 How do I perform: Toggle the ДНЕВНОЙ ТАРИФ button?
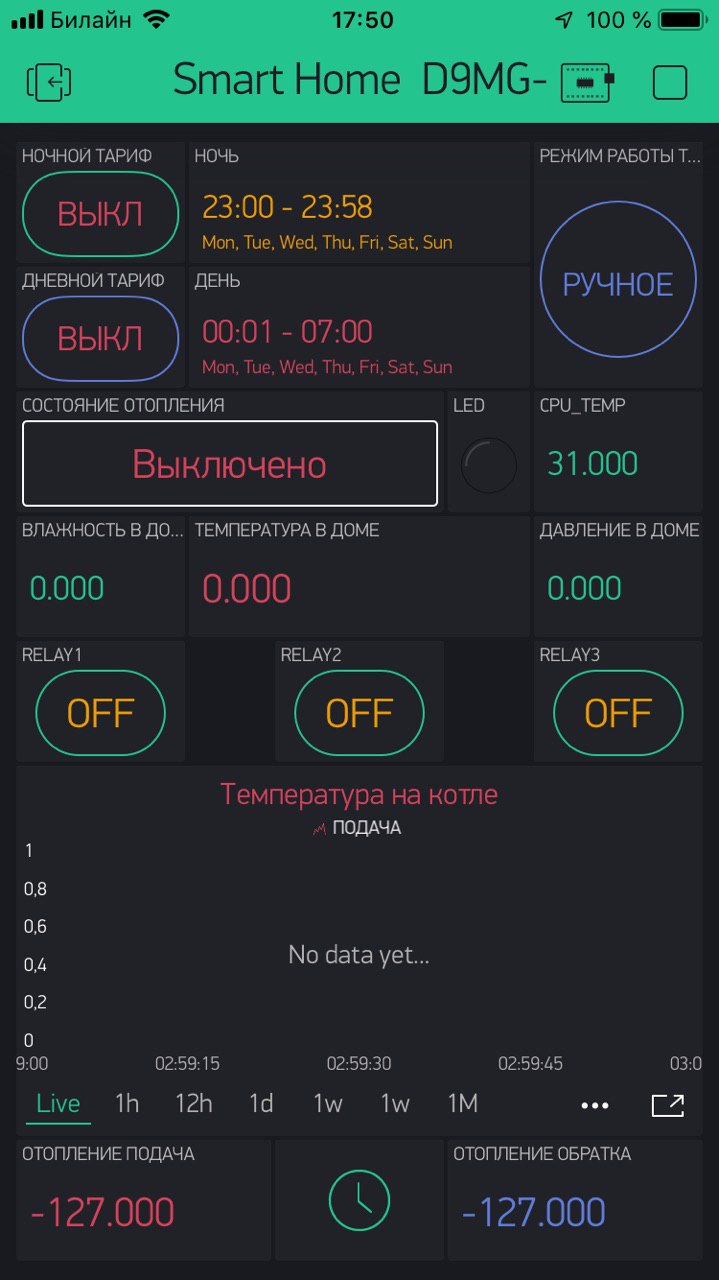[x=100, y=338]
